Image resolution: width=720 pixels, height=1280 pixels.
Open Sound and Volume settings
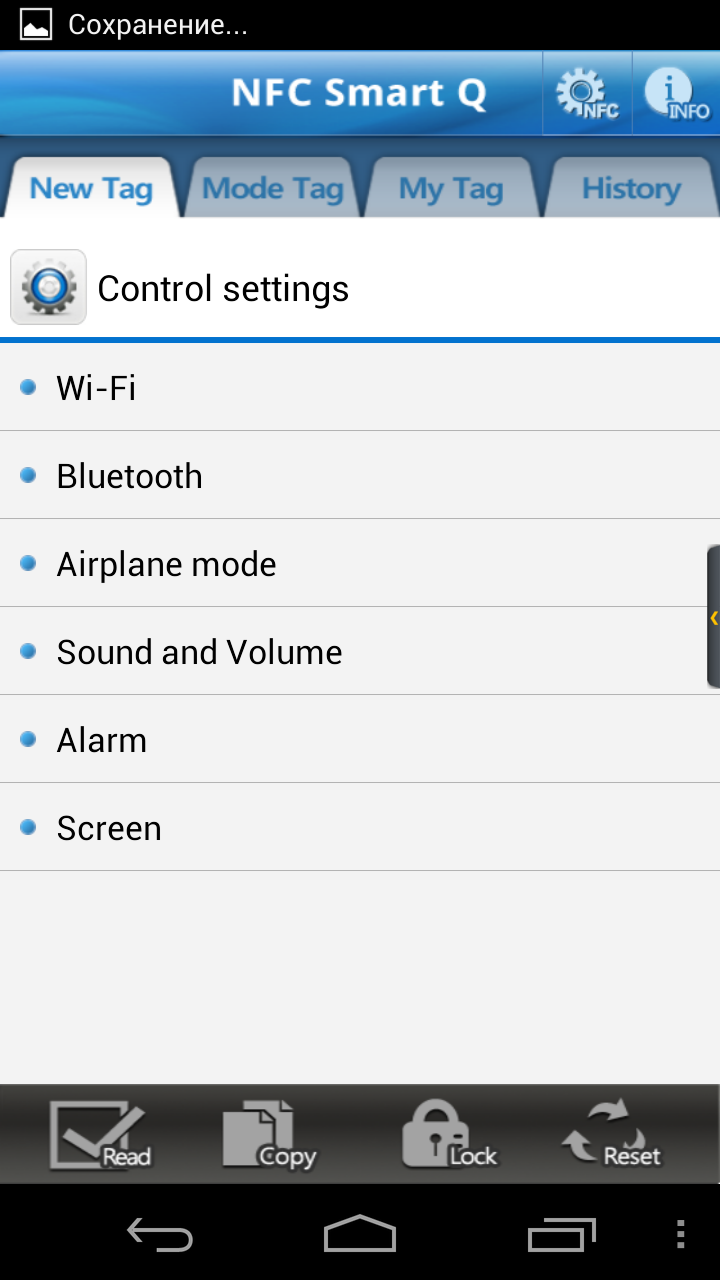point(360,652)
